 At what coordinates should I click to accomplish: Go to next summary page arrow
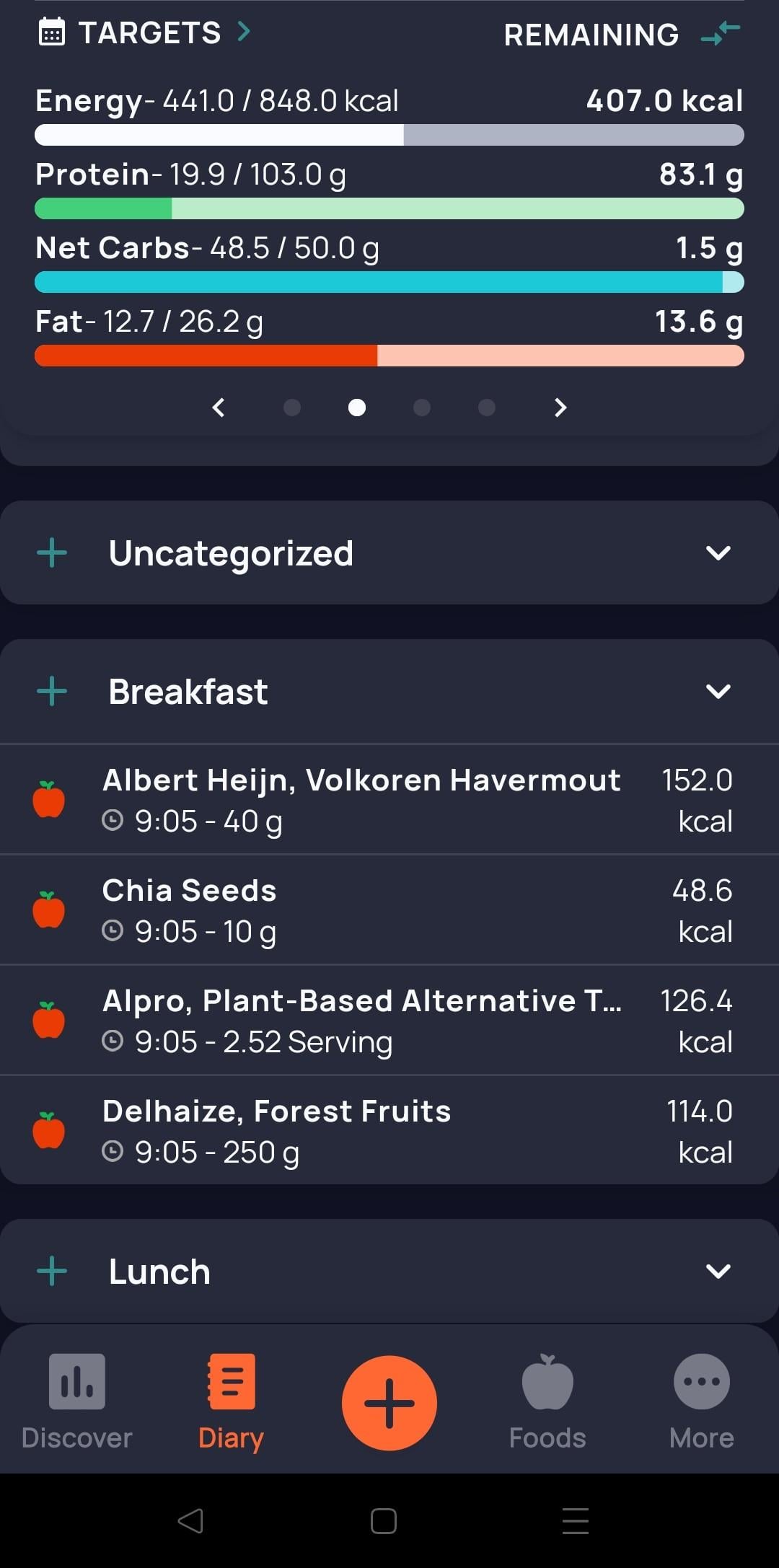coord(560,408)
